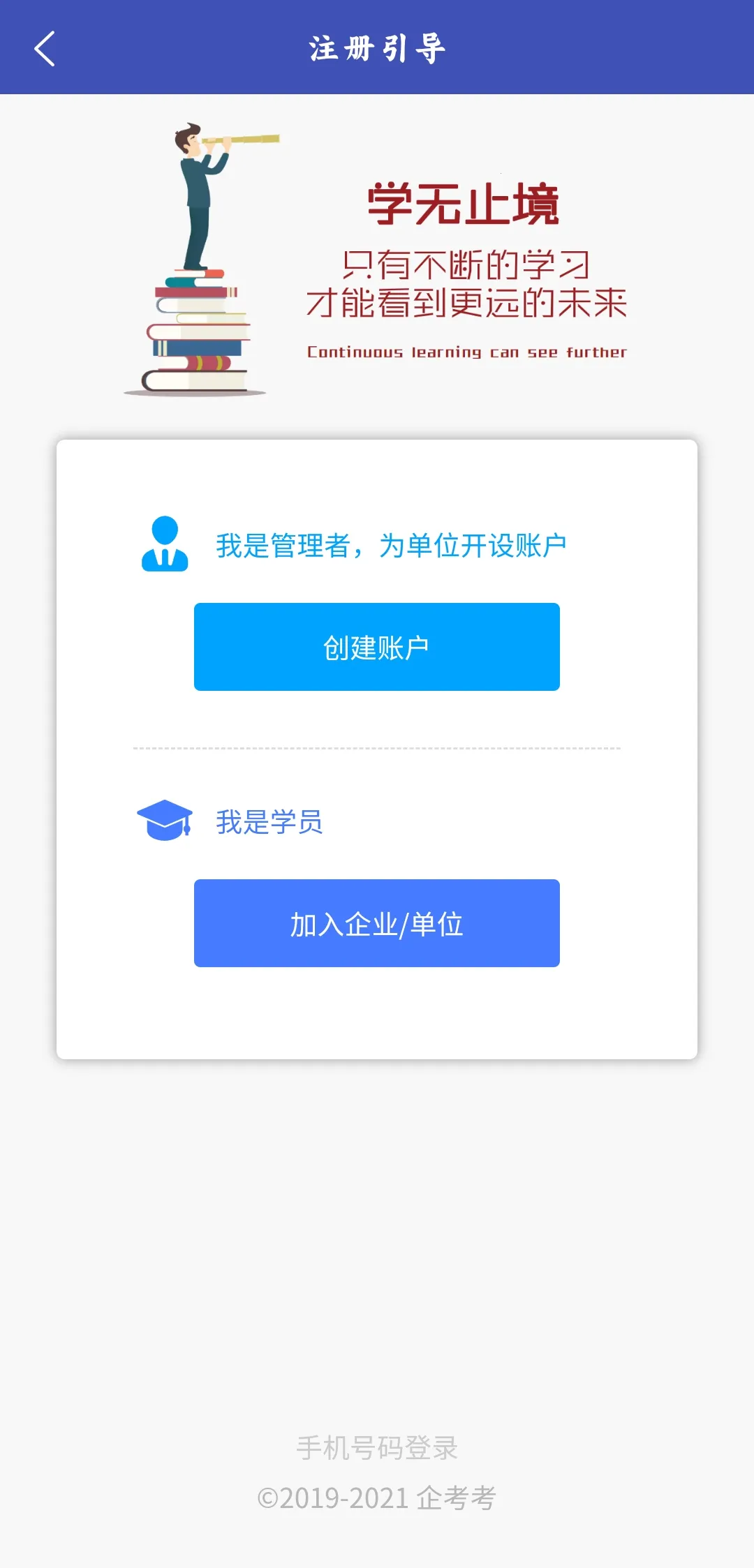Click the dashed divider between options
Viewport: 754px width, 1568px height.
(x=377, y=748)
